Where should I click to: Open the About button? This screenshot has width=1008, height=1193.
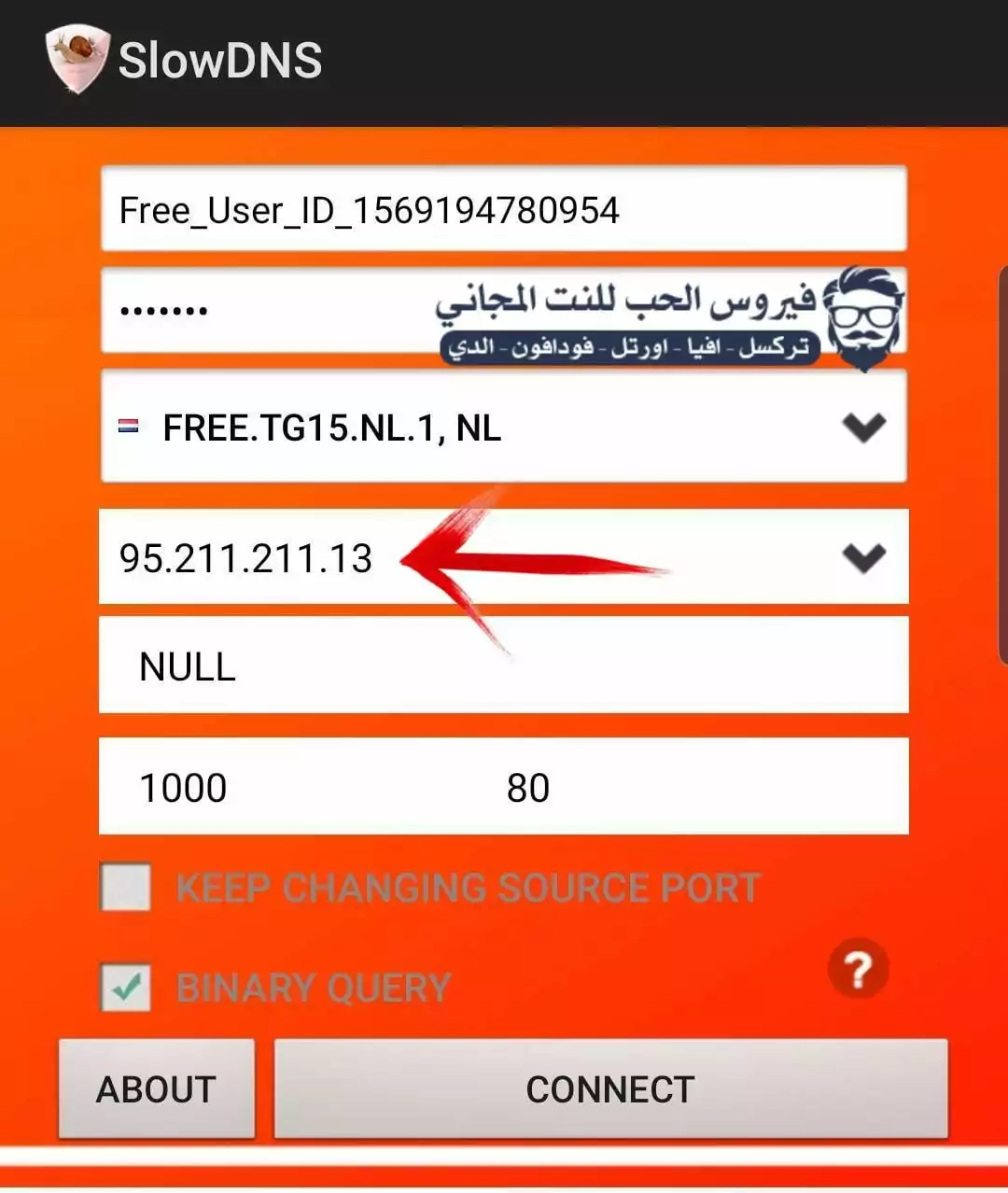(157, 1089)
